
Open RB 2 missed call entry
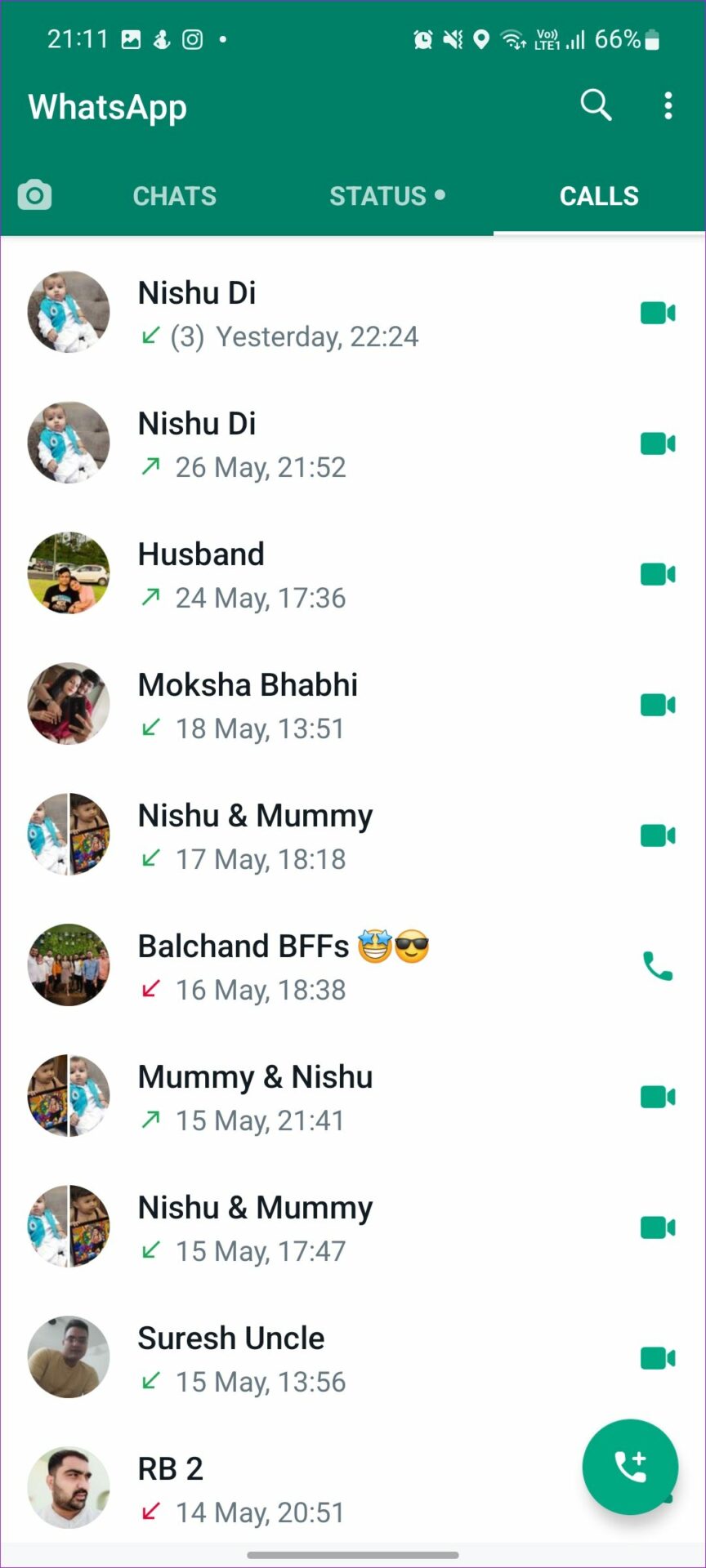coord(327,1490)
